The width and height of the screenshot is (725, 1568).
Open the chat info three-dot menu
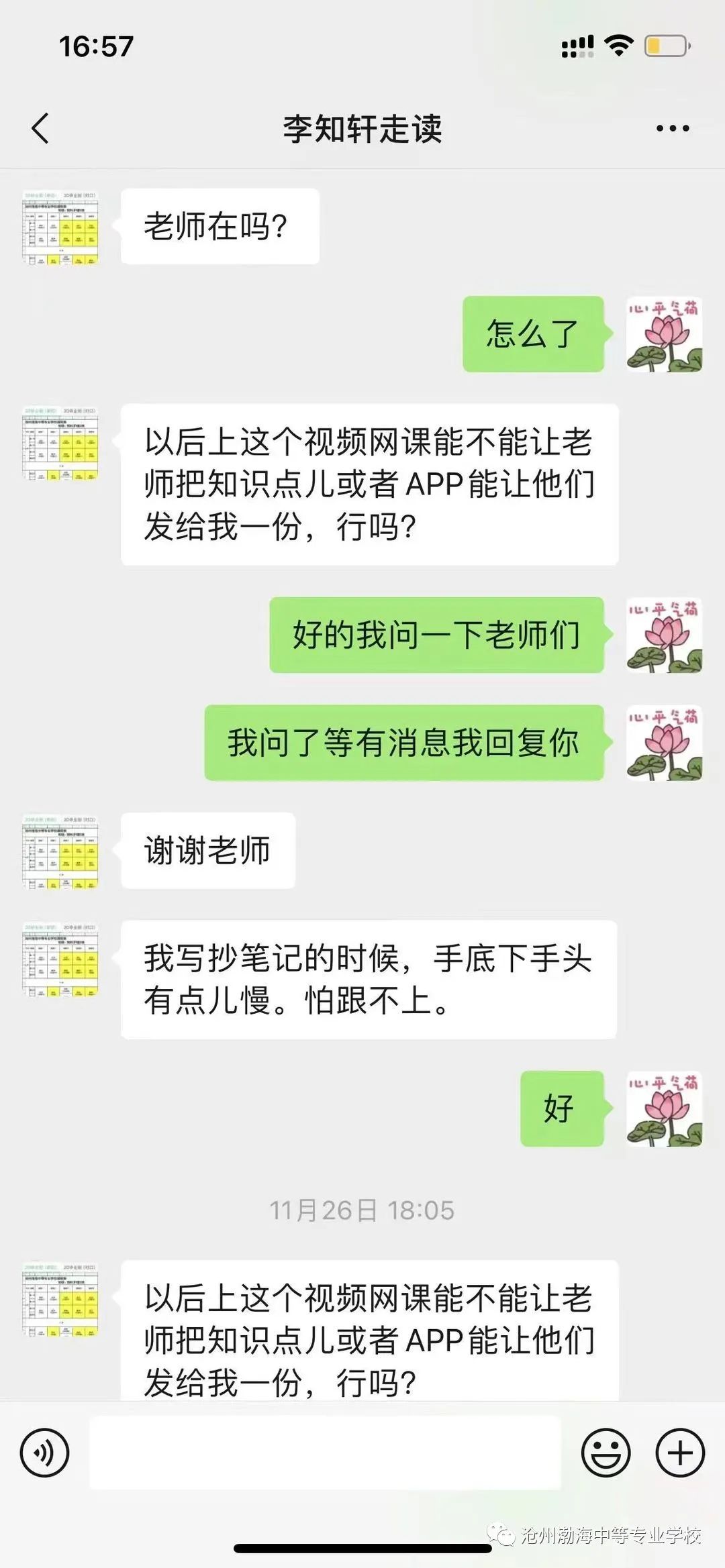coord(673,128)
